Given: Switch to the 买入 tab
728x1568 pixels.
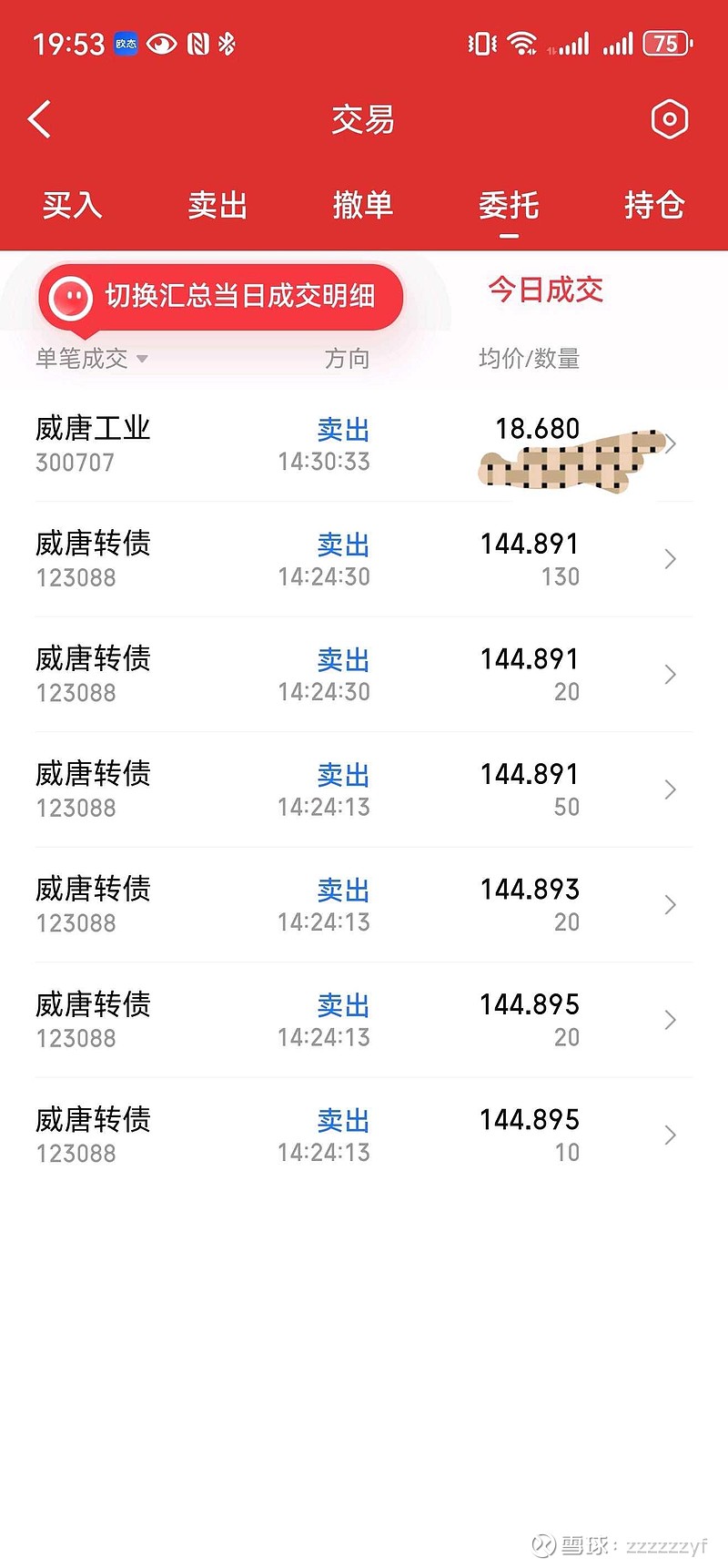Looking at the screenshot, I should pyautogui.click(x=71, y=206).
